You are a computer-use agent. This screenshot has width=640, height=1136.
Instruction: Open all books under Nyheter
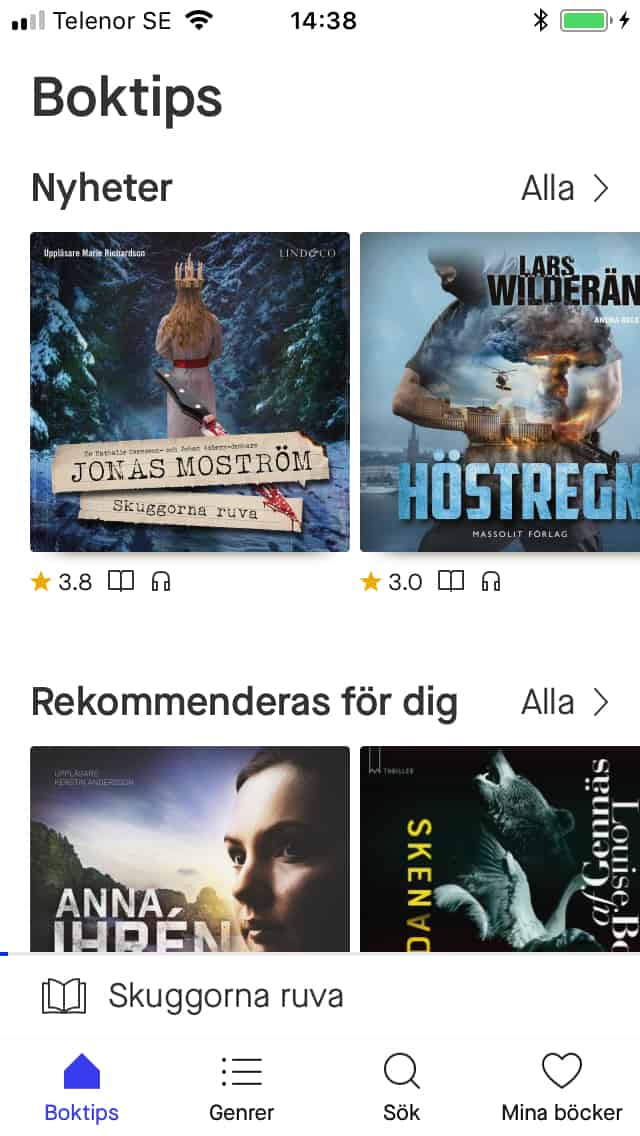(x=565, y=188)
